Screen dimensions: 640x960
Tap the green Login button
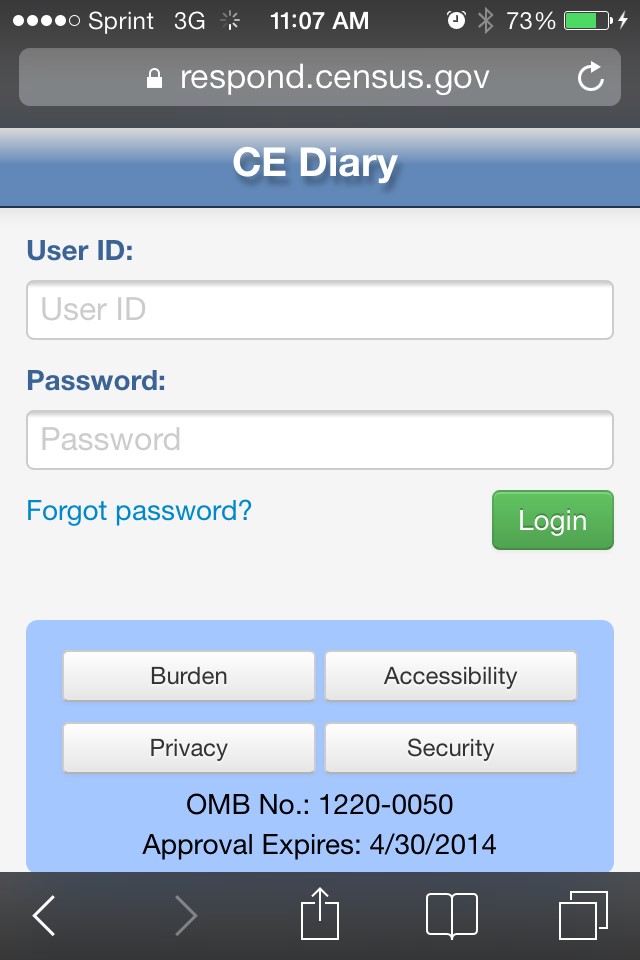552,520
